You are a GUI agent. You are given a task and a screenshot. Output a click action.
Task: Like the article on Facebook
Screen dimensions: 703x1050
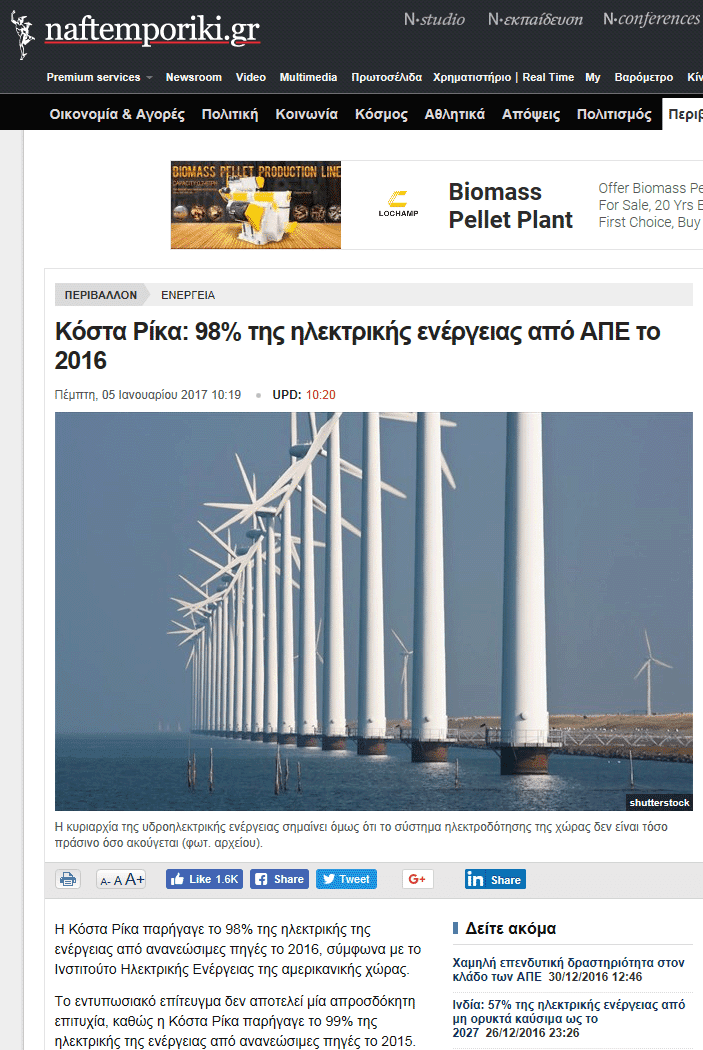pyautogui.click(x=204, y=879)
